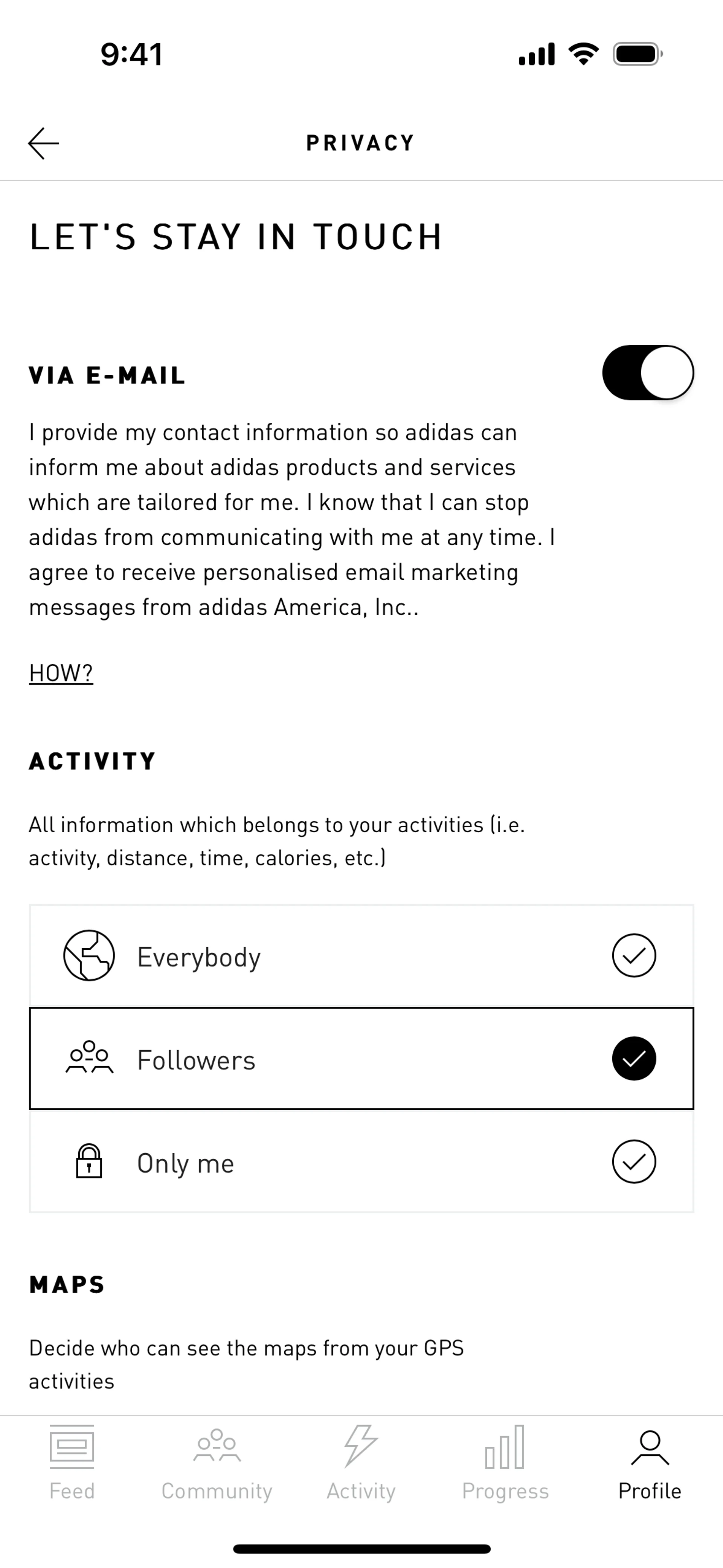Choose Followers for activity visibility
This screenshot has height=1568, width=723.
[x=361, y=1059]
